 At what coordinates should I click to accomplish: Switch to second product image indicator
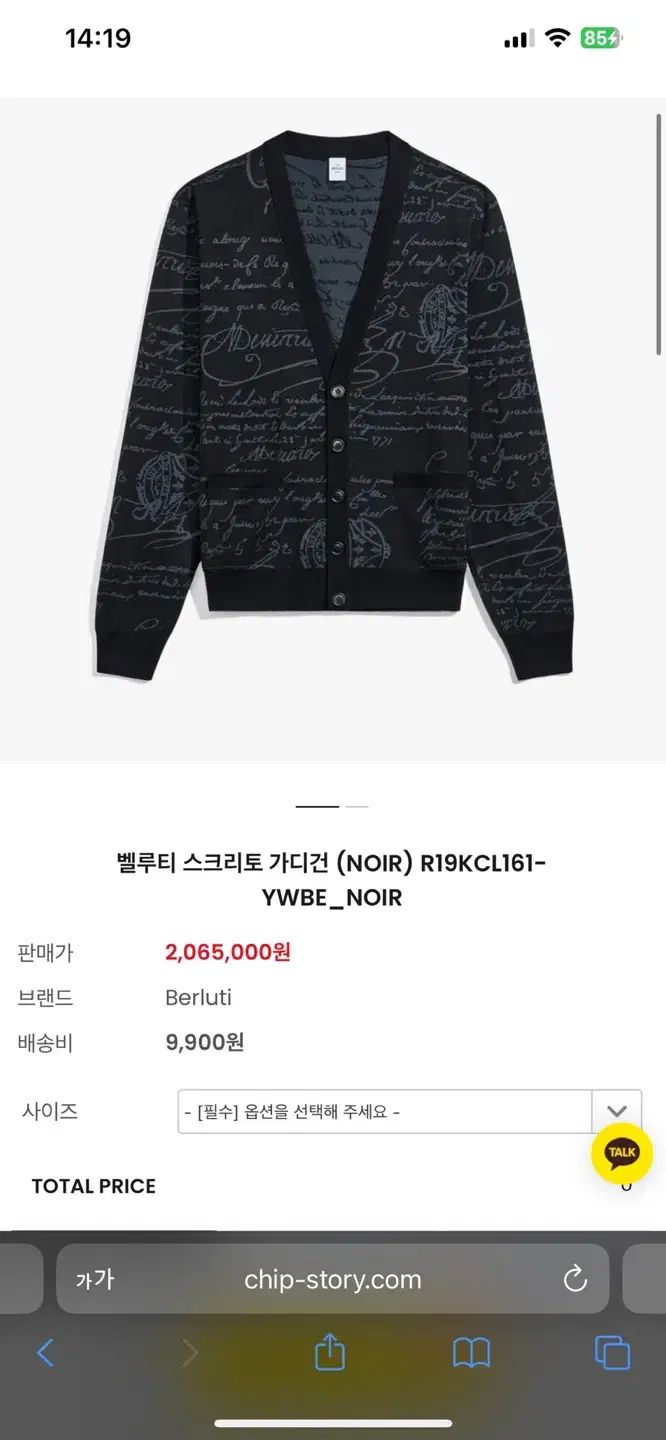click(x=357, y=806)
